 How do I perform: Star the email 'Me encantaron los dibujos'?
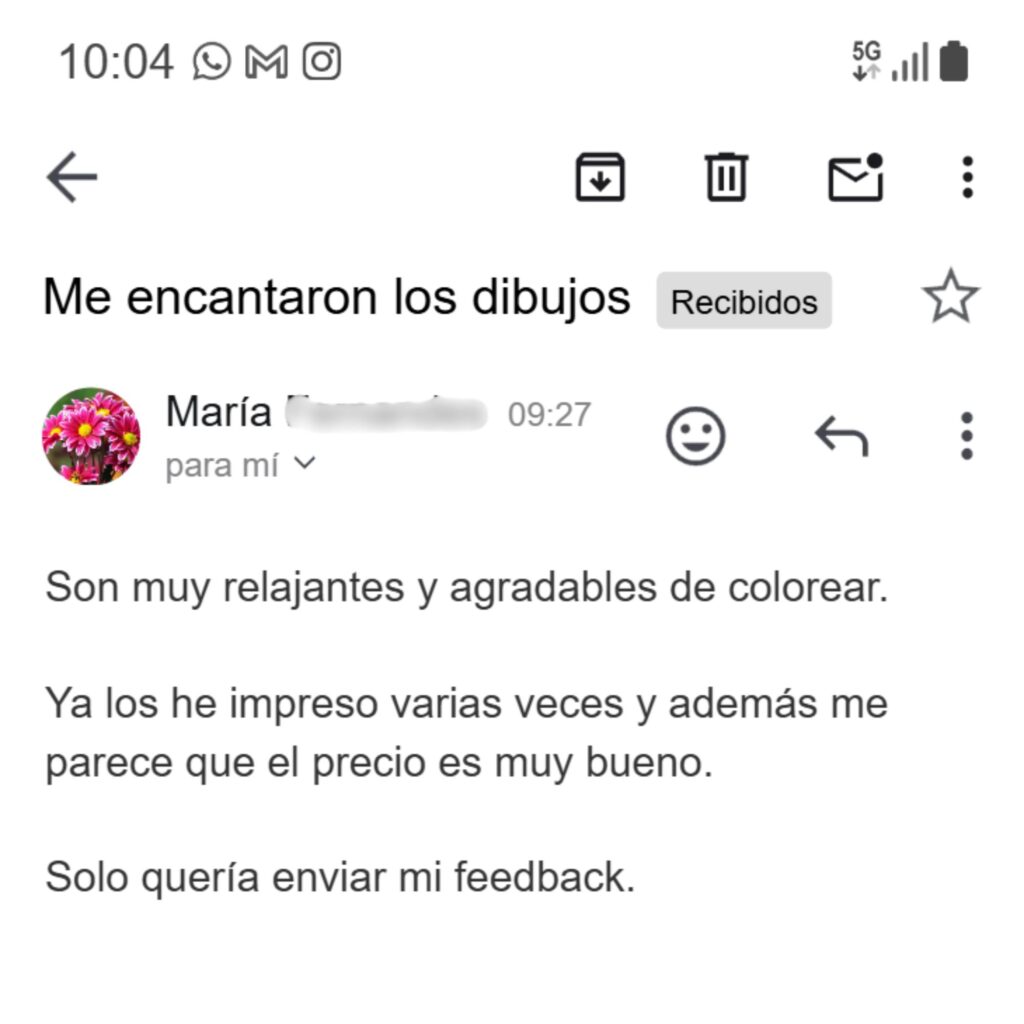(x=950, y=298)
